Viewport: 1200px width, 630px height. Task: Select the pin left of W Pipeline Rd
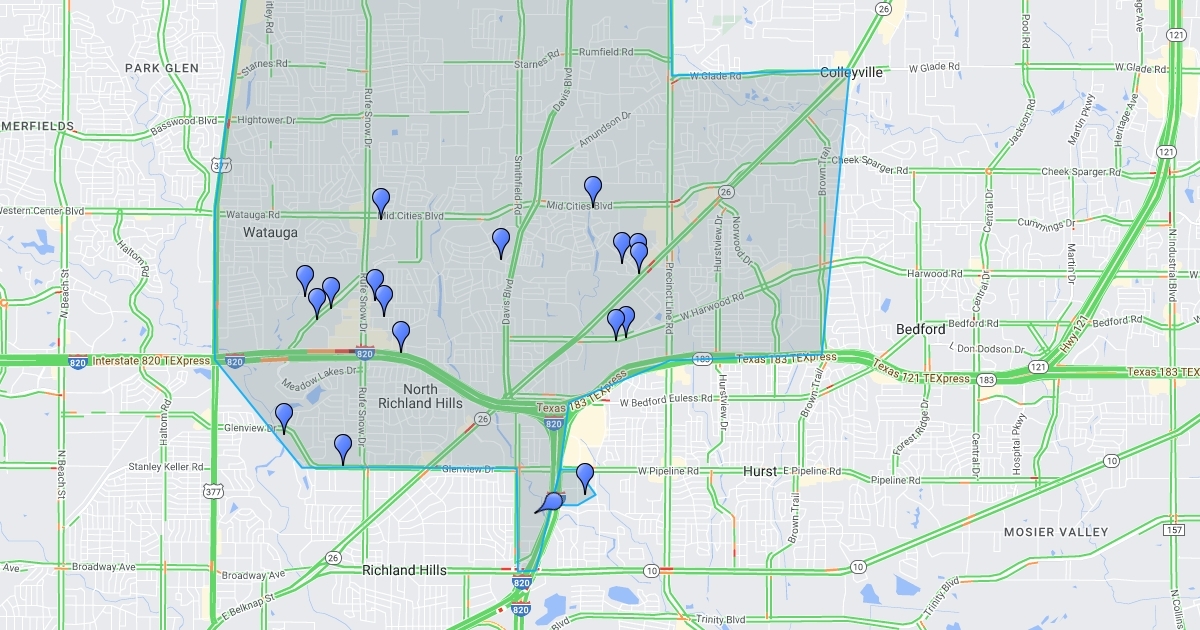(x=585, y=476)
